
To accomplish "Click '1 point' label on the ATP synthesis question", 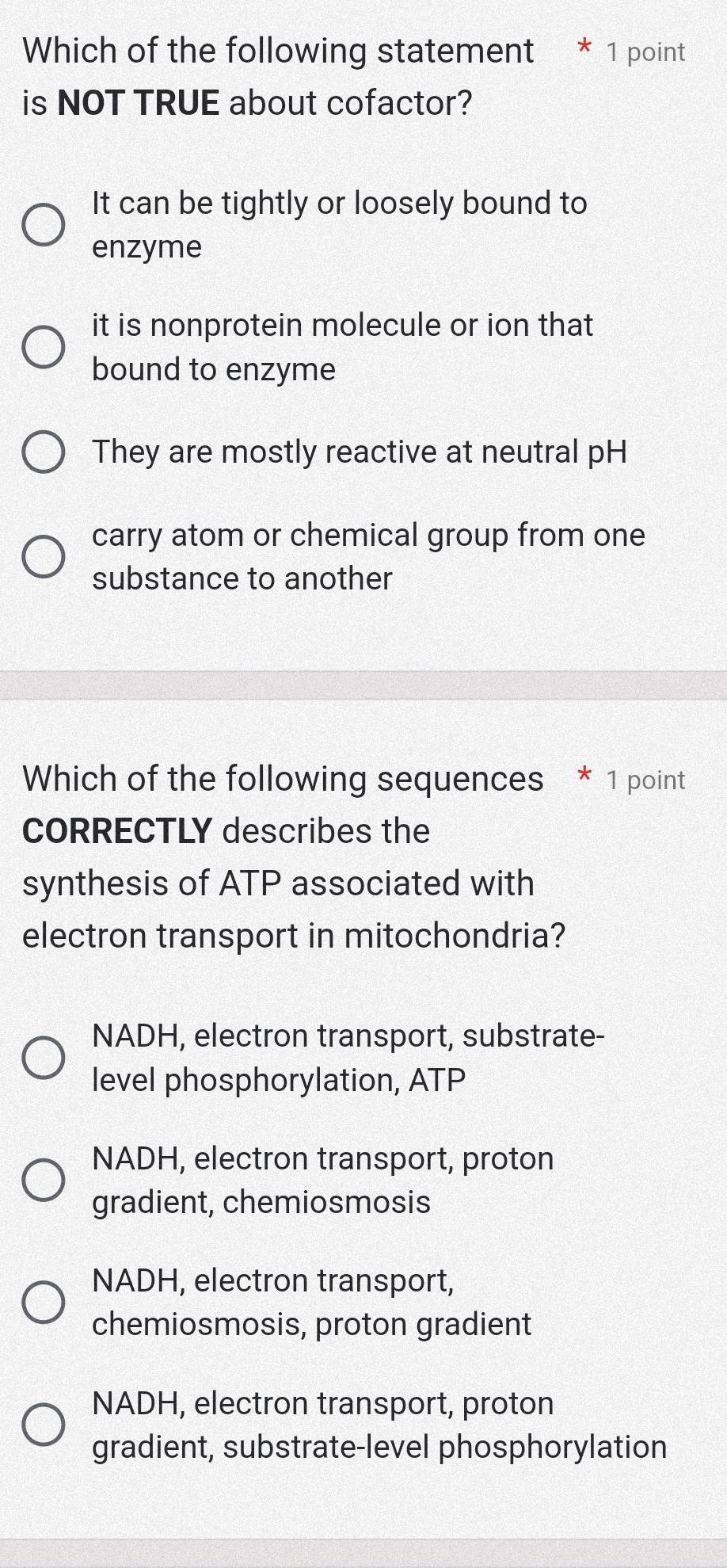I will [645, 780].
